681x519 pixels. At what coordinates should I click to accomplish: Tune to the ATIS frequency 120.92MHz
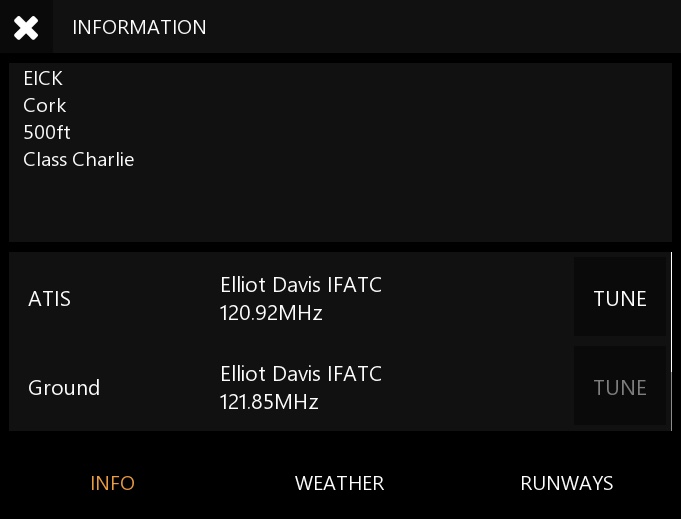(x=620, y=298)
